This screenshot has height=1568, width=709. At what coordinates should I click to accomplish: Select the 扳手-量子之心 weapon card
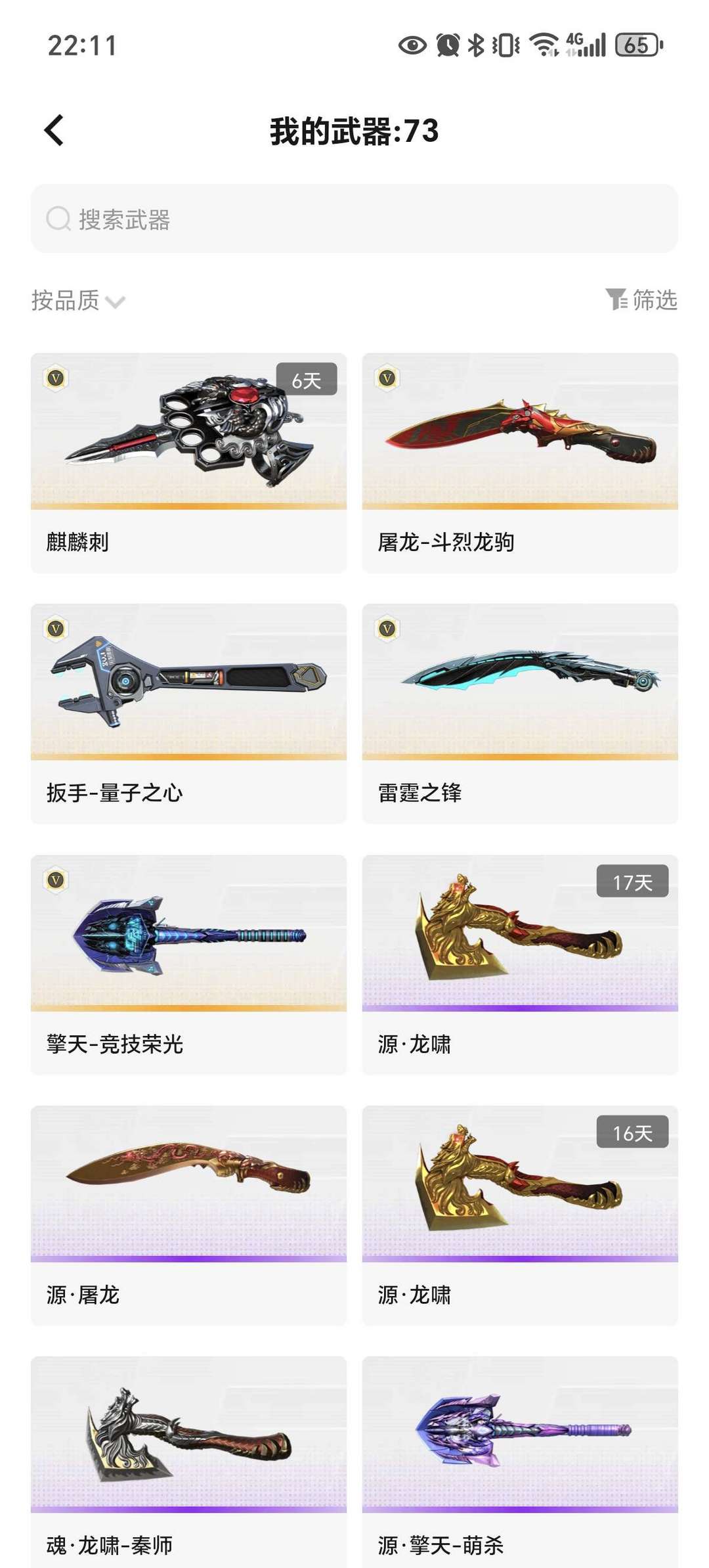click(188, 713)
